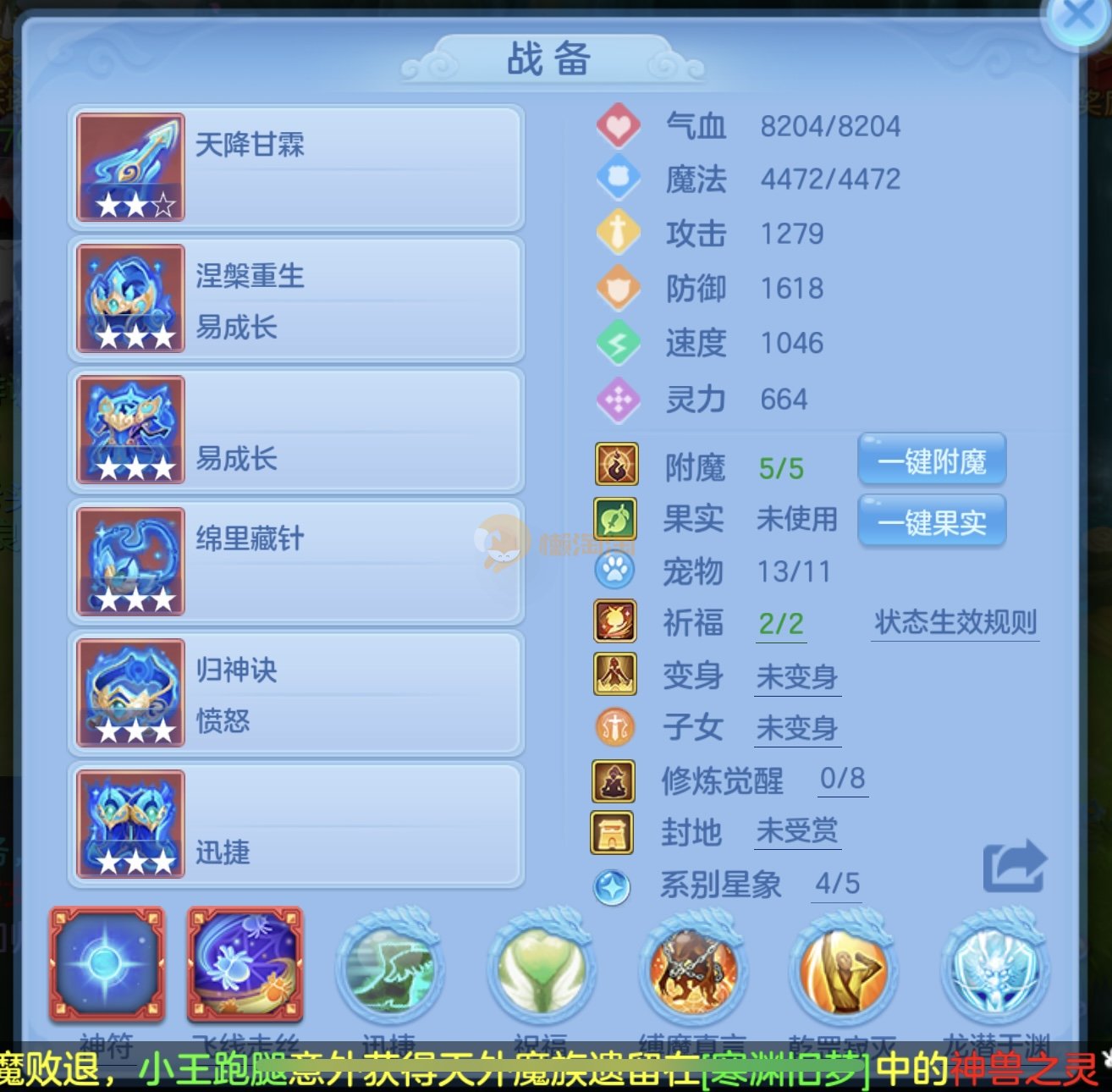
Task: Tap the 一键果实 button
Action: [x=932, y=522]
